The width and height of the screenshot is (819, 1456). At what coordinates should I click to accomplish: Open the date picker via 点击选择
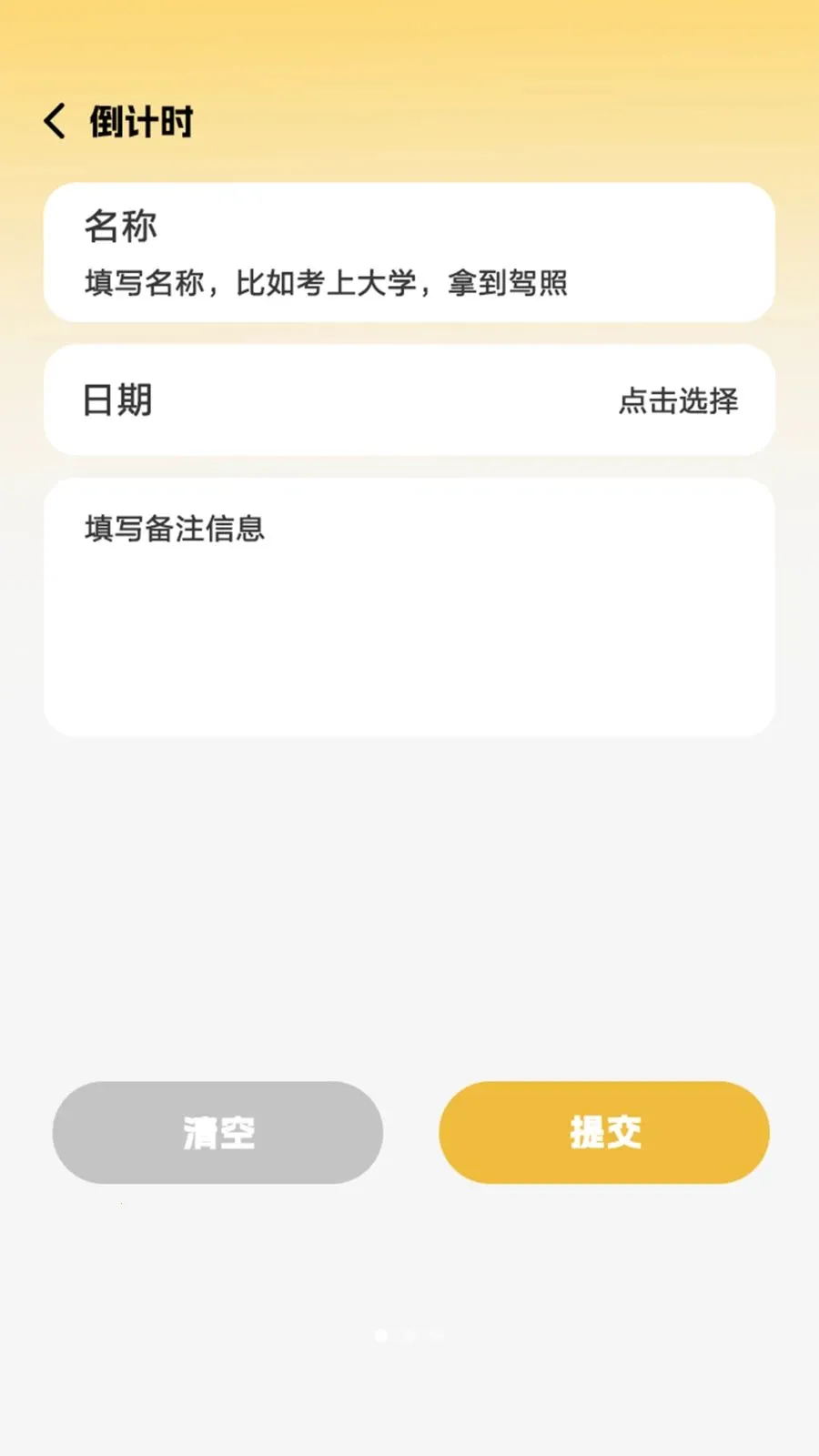[x=678, y=400]
